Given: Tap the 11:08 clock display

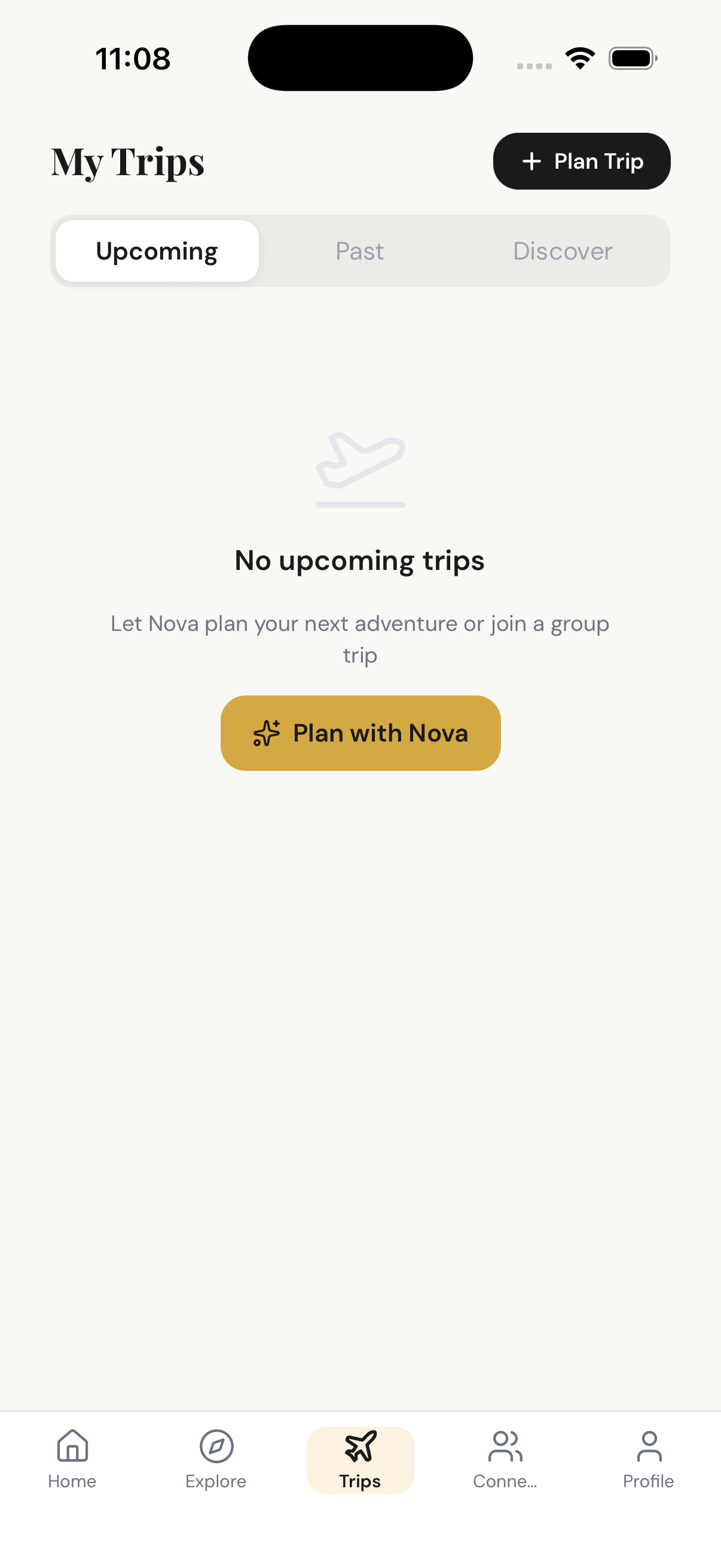Looking at the screenshot, I should click(133, 57).
